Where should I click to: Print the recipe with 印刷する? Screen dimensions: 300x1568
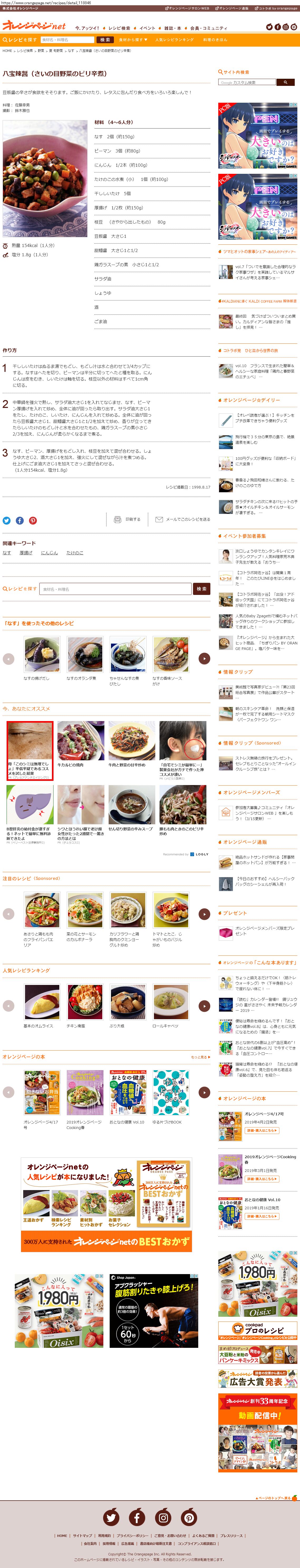click(128, 519)
